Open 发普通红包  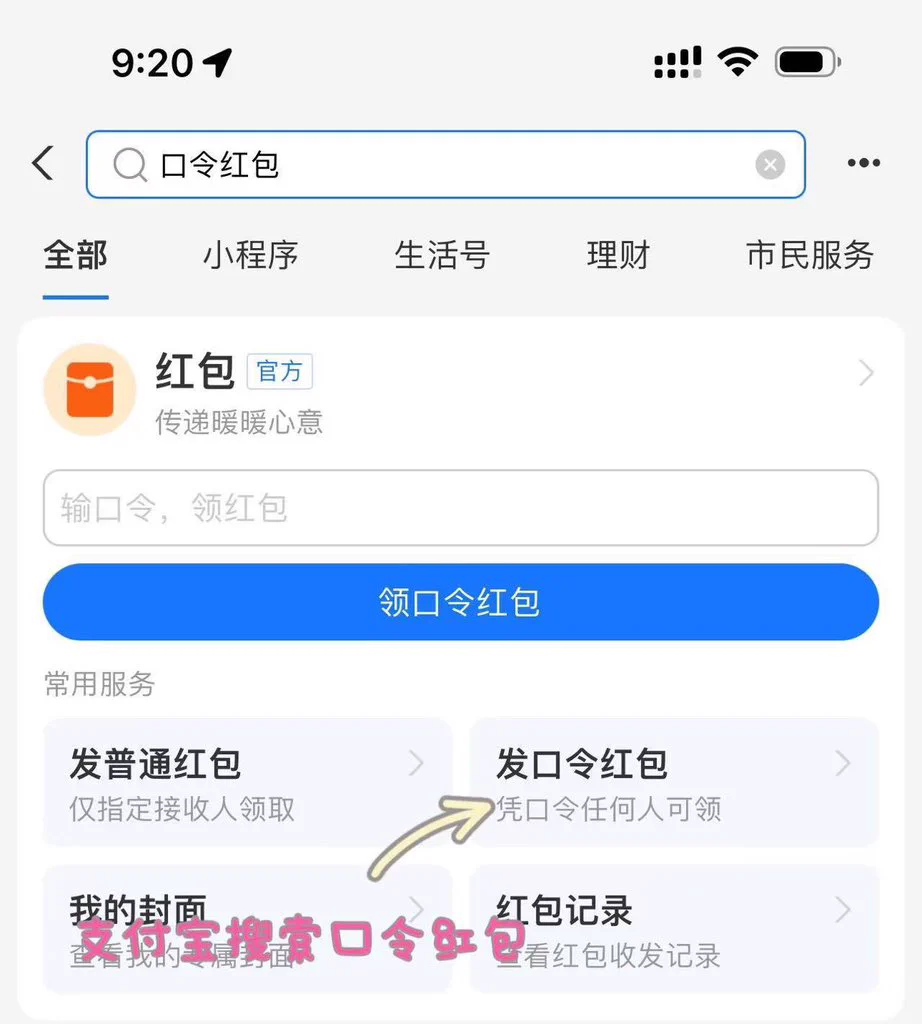click(x=247, y=782)
